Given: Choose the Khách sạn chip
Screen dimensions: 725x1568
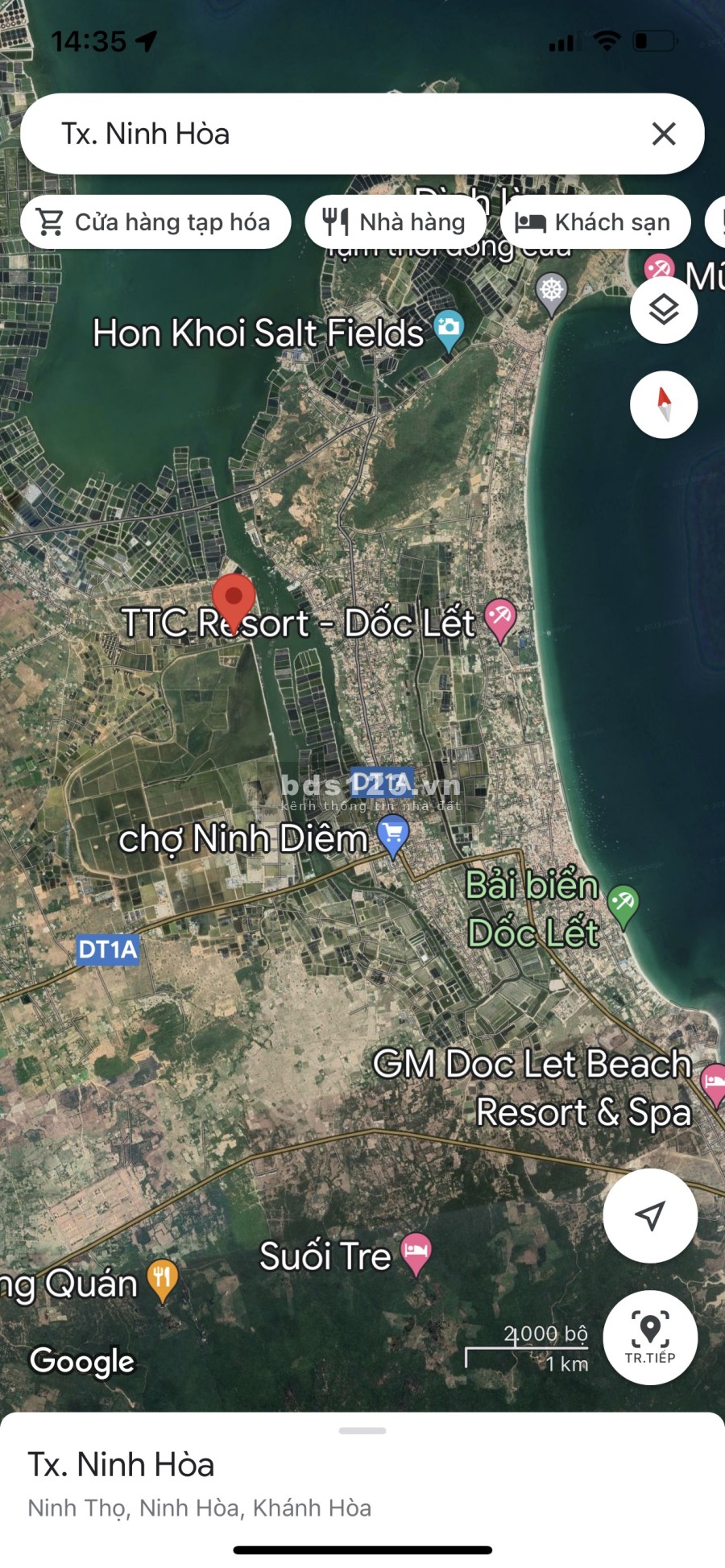Looking at the screenshot, I should pos(594,222).
